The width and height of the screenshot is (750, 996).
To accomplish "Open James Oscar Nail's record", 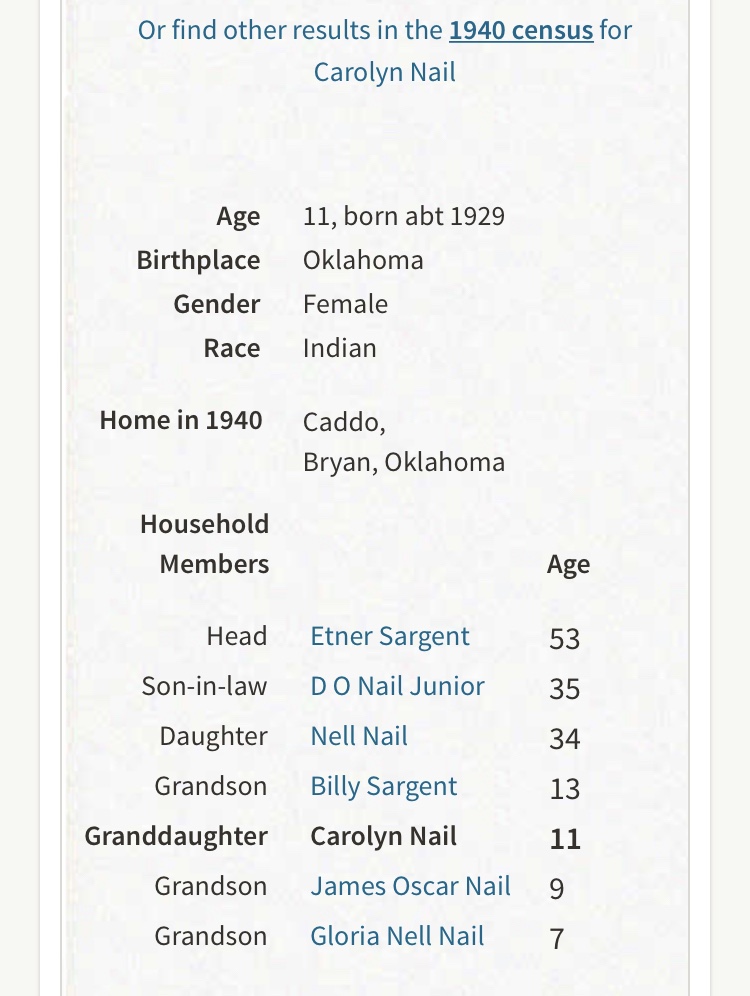I will [x=410, y=886].
